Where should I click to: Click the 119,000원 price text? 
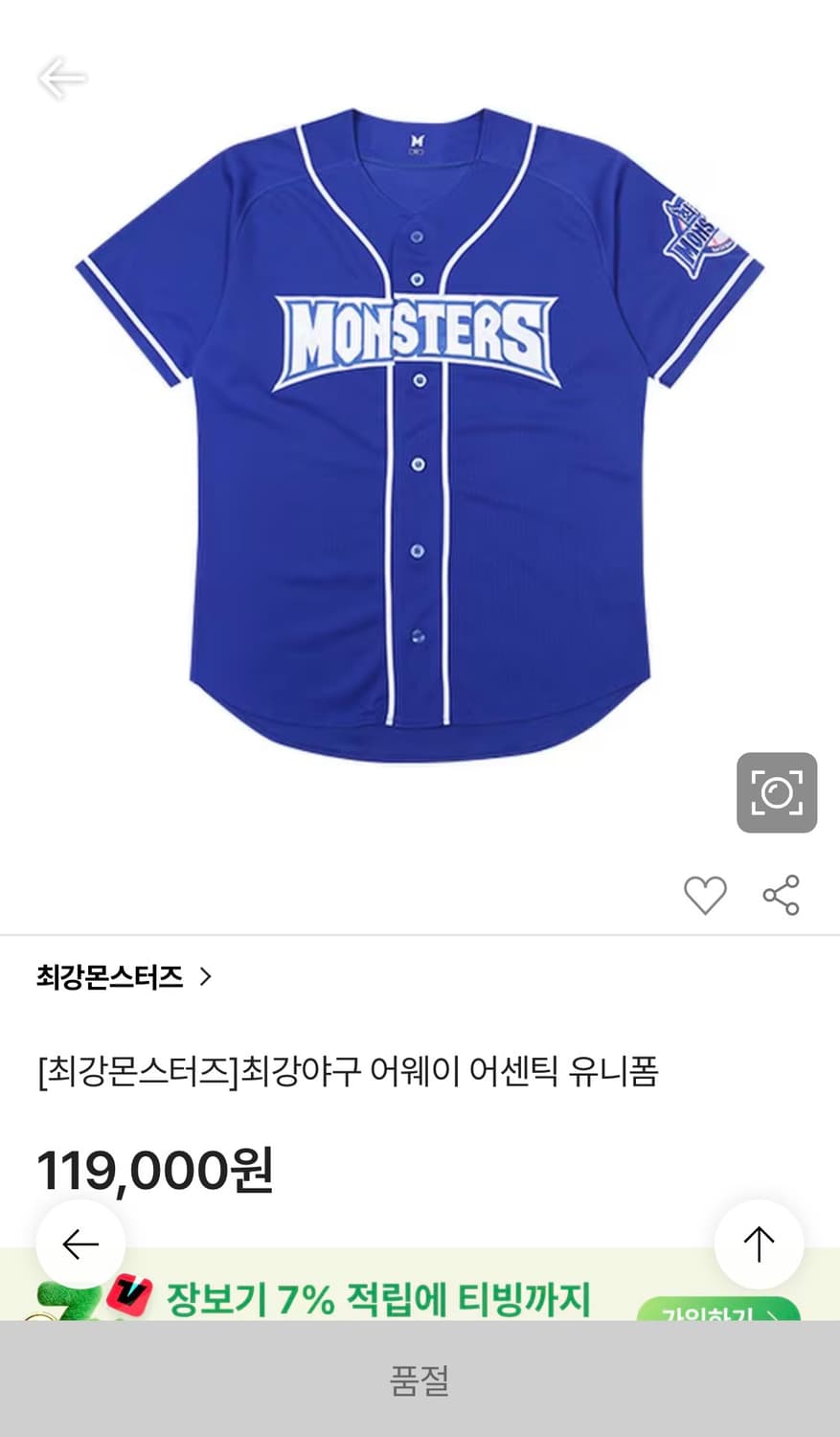click(153, 1167)
